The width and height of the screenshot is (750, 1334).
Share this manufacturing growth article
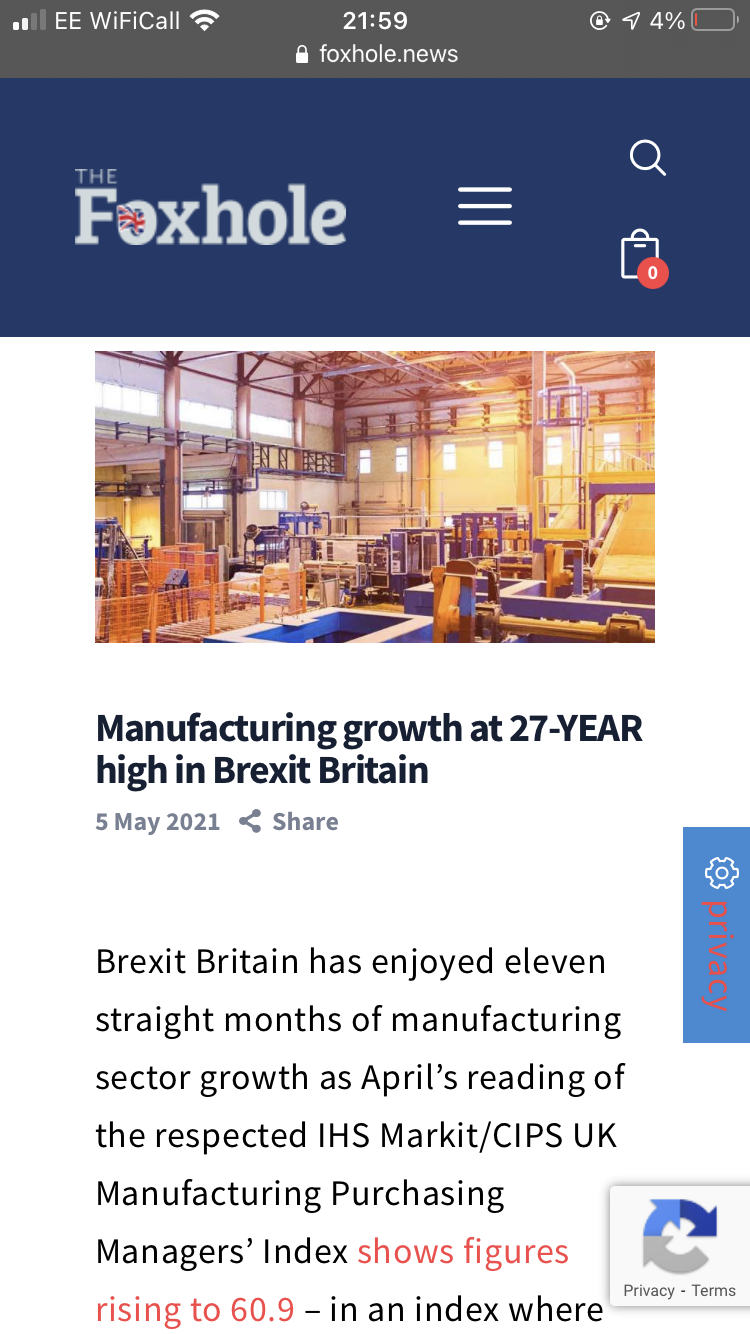289,822
